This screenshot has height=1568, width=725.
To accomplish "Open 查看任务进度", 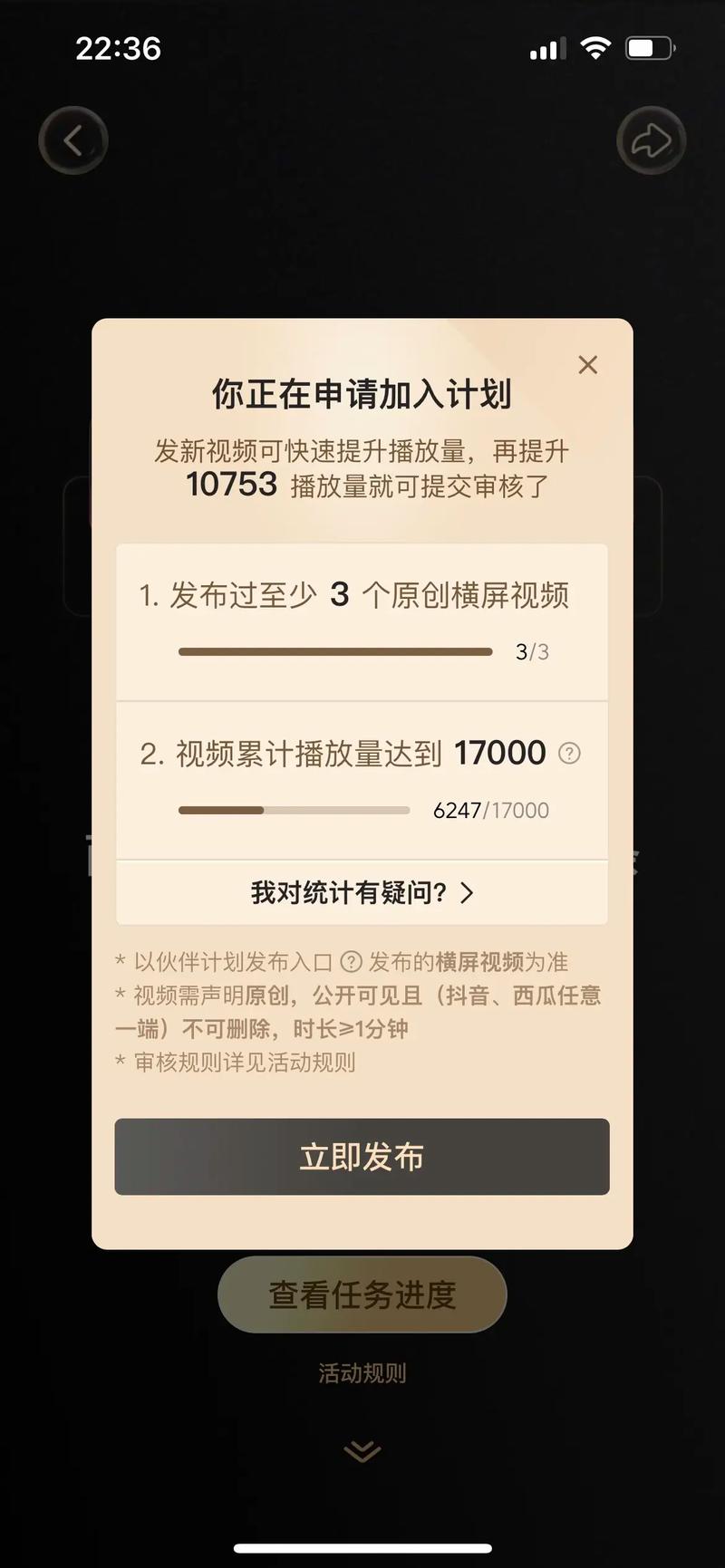I will pyautogui.click(x=362, y=1294).
